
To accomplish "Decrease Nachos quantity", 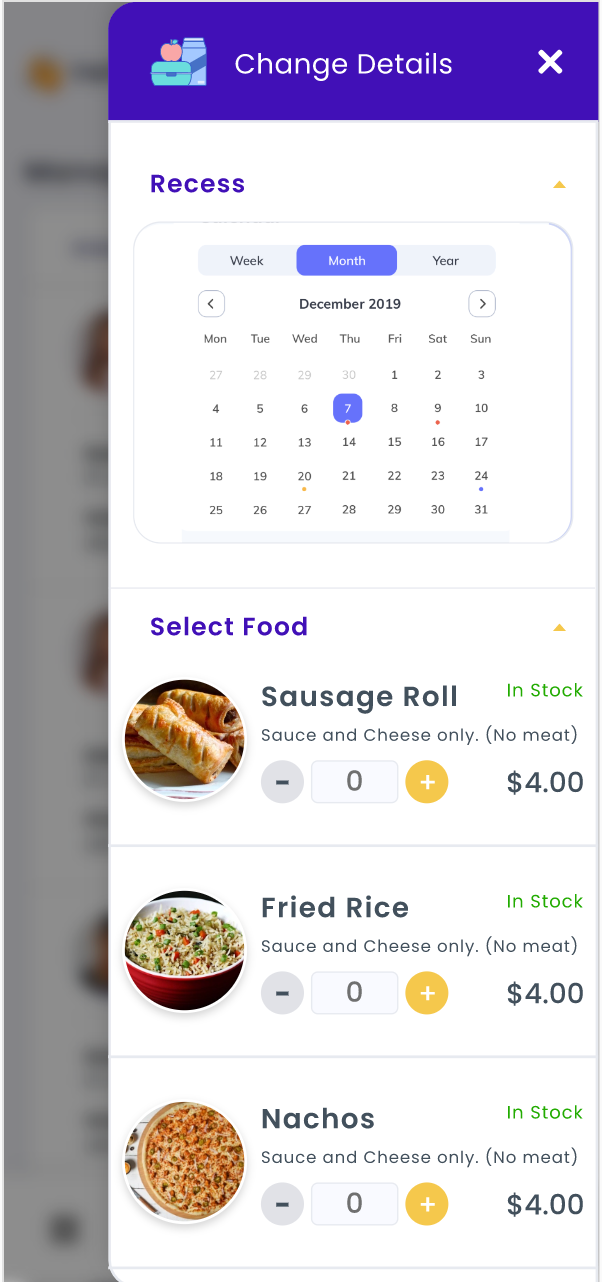I will (x=282, y=1204).
